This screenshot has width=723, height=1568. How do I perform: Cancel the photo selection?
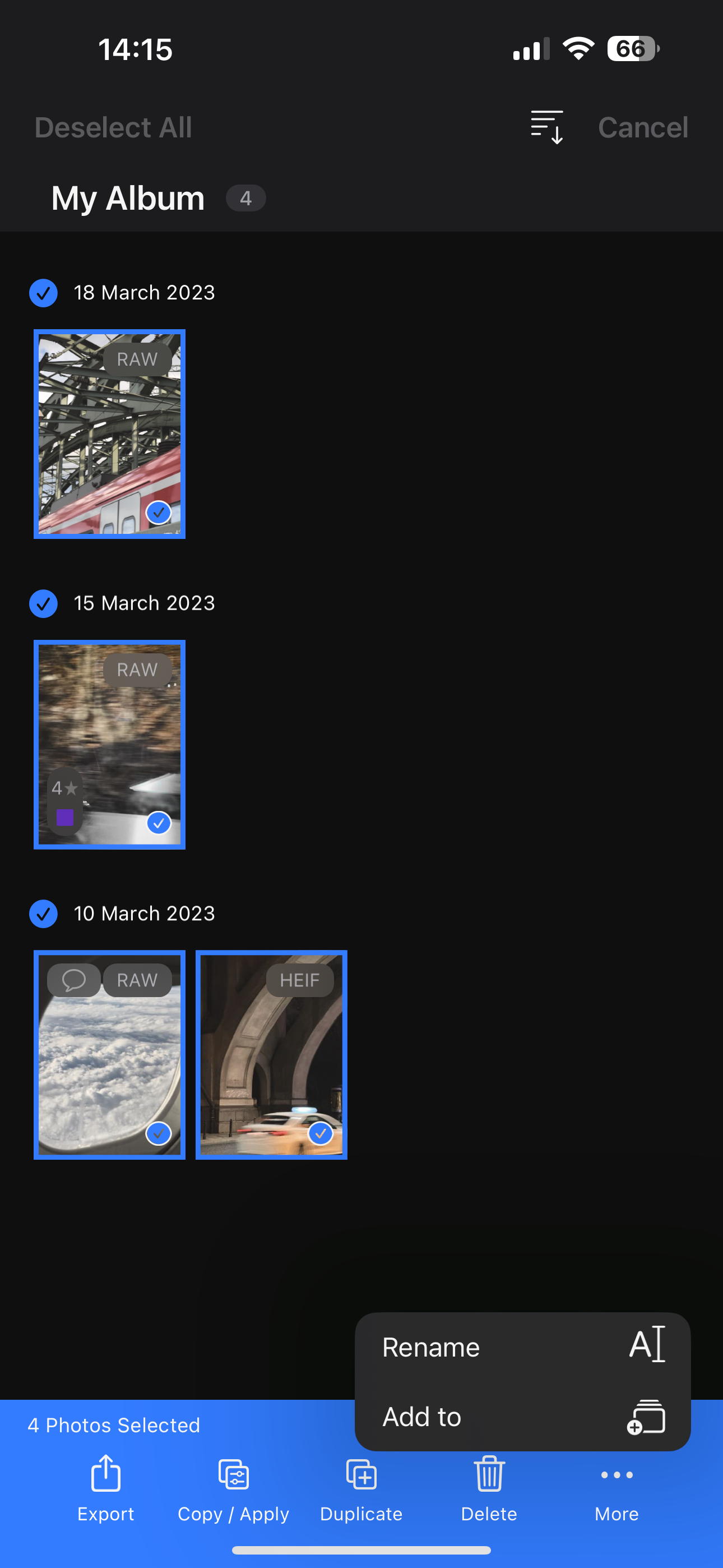(x=643, y=128)
